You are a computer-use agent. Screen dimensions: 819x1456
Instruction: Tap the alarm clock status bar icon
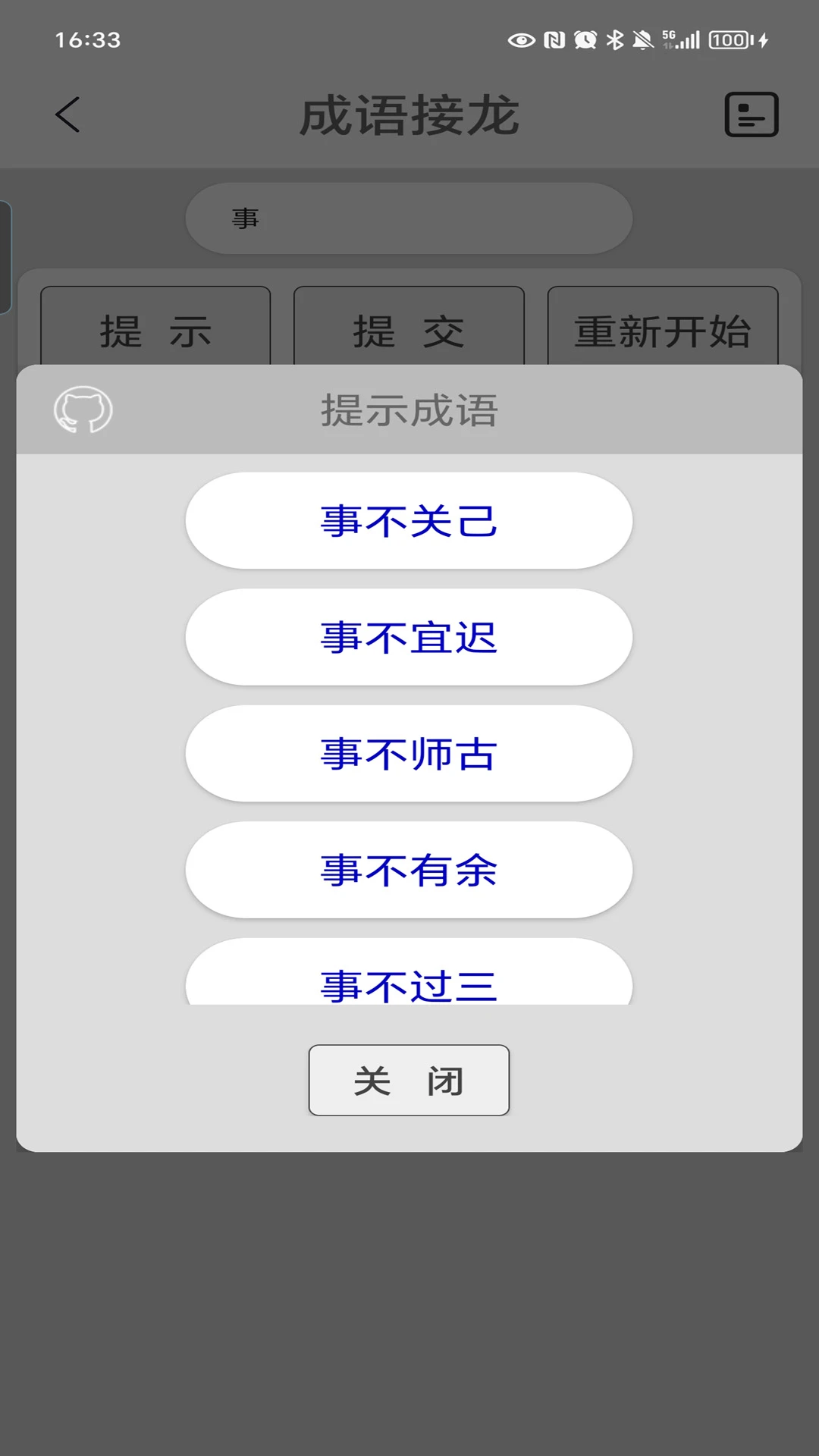584,39
